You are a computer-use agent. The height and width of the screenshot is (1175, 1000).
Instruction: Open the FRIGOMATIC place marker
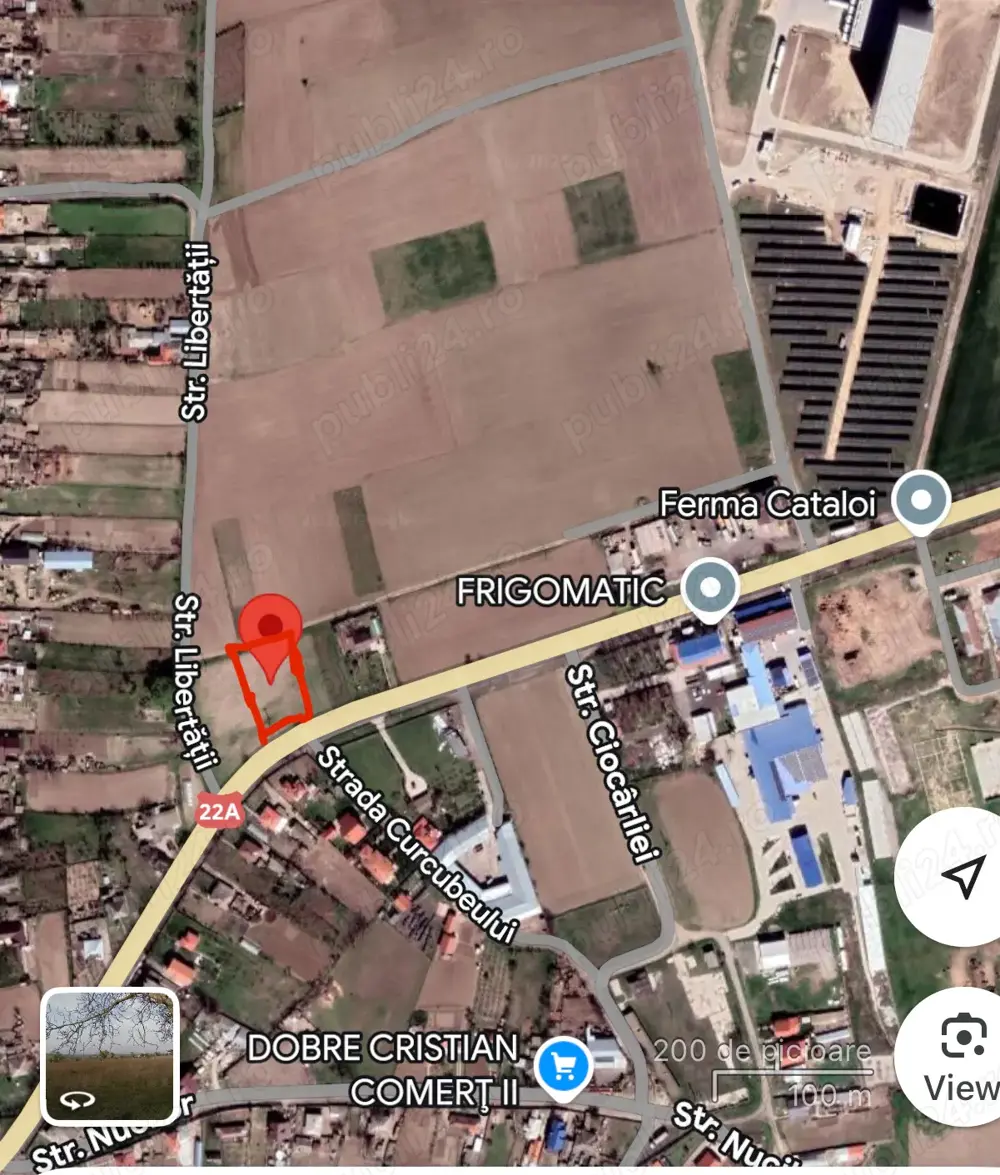tap(710, 590)
